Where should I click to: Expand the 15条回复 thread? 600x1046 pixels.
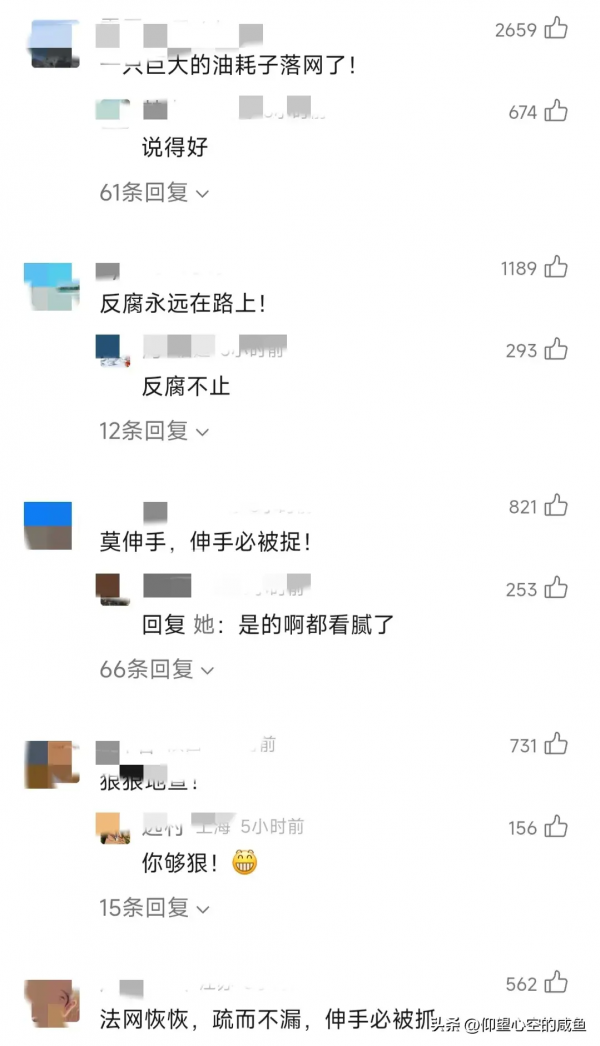coord(154,908)
